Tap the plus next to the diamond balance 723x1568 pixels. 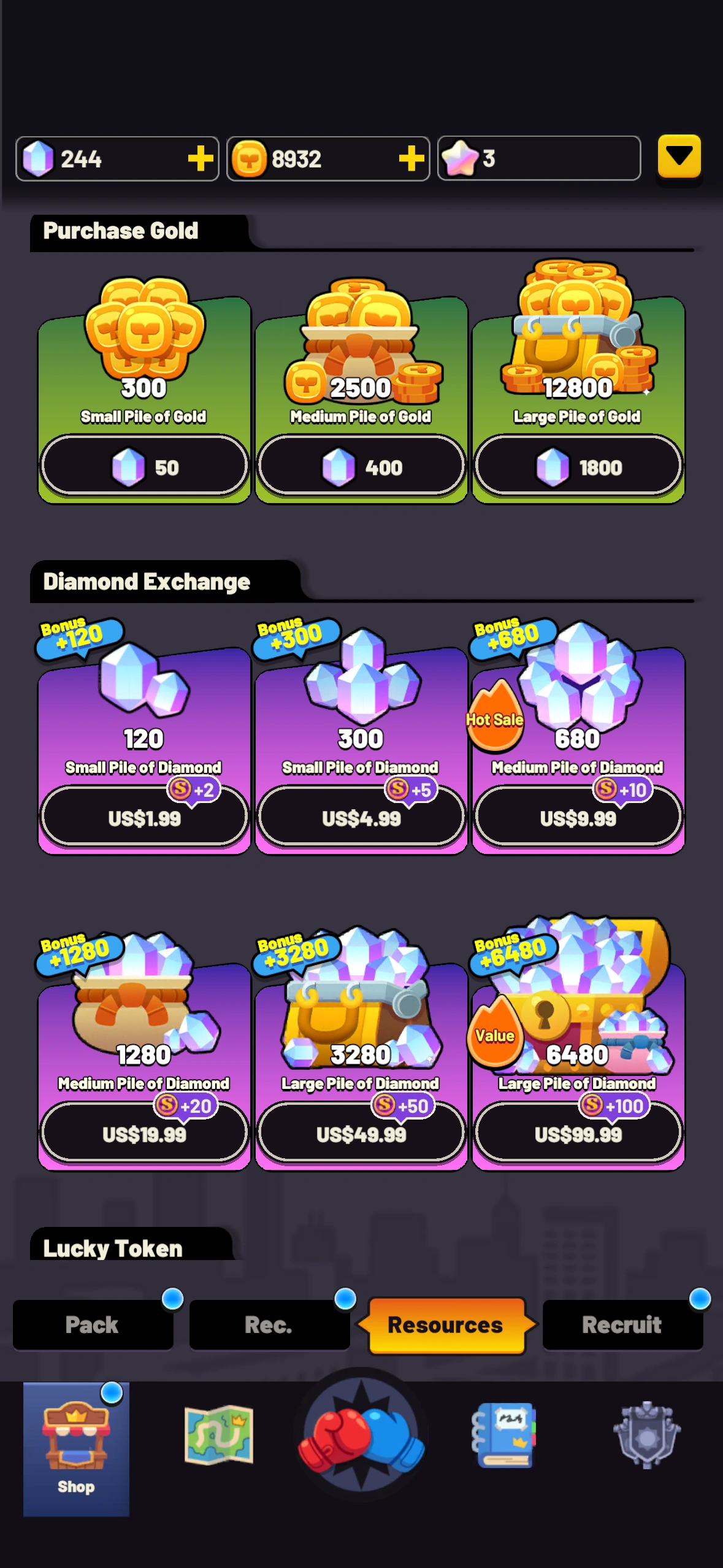tap(201, 159)
